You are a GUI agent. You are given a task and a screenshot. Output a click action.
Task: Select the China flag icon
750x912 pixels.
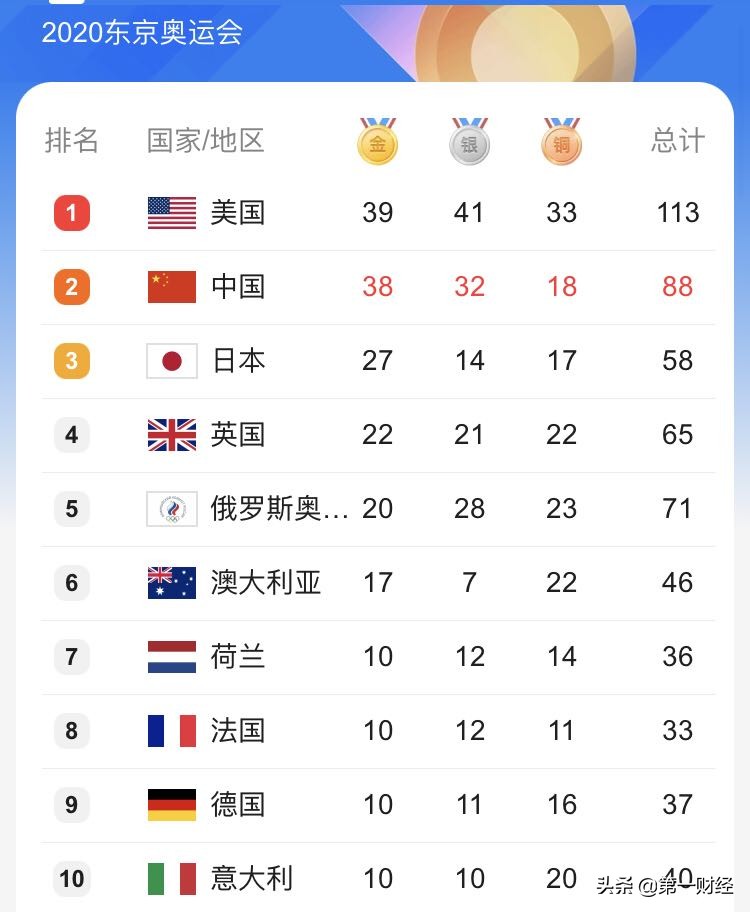point(169,287)
